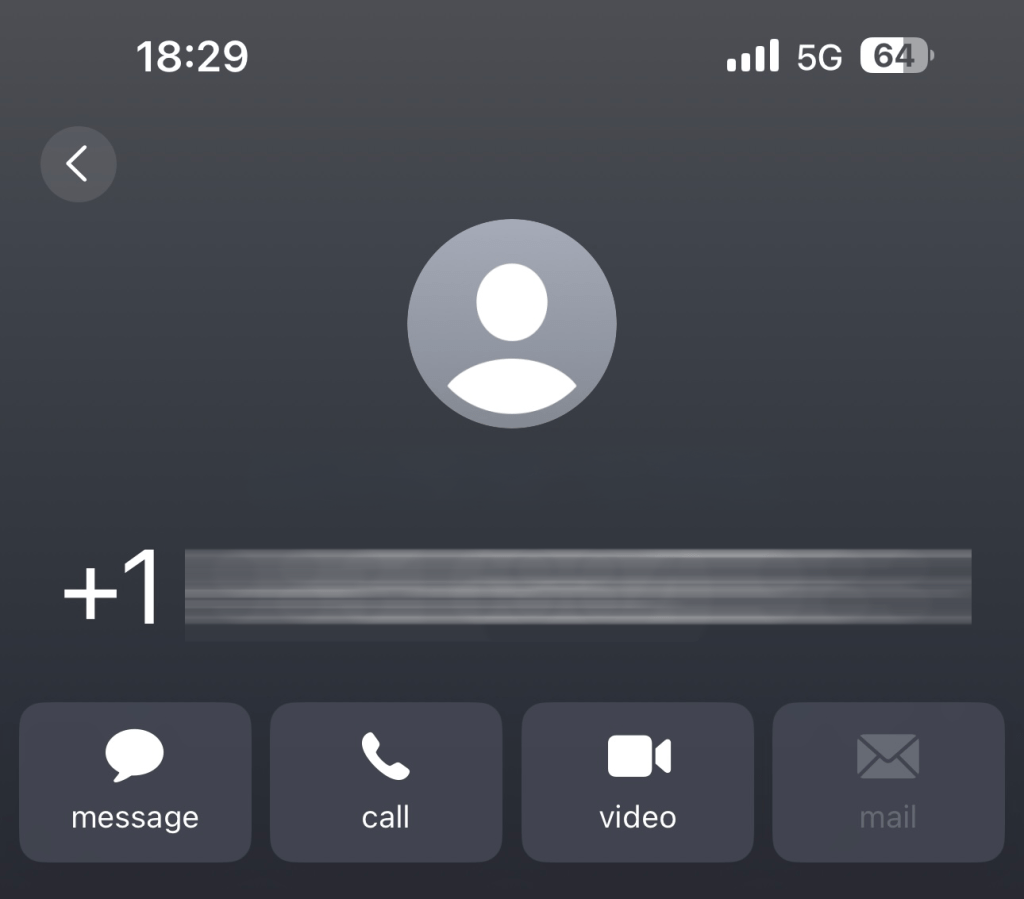
Task: Call this phone number
Action: point(386,782)
